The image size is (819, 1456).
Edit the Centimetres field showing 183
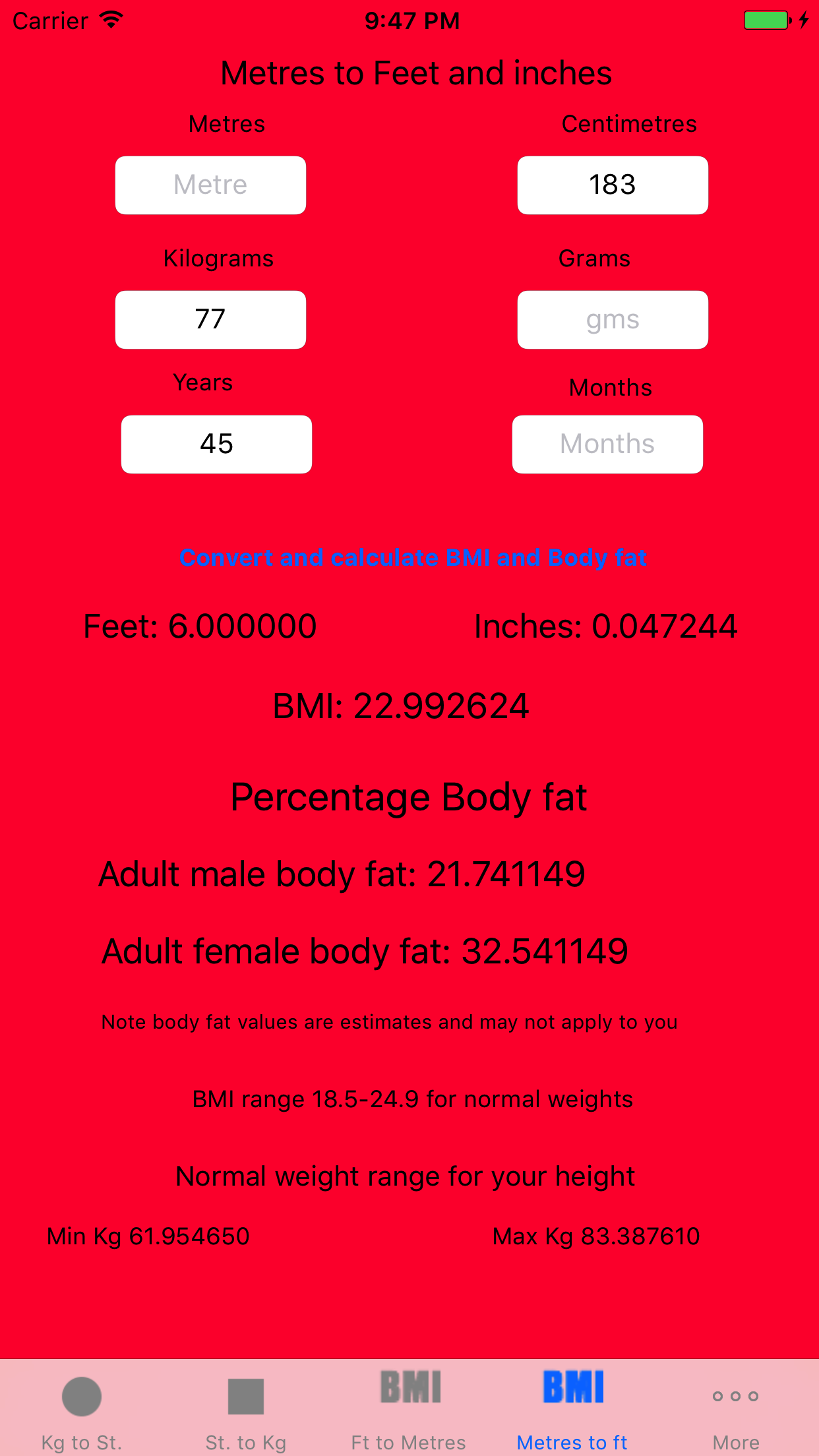[x=613, y=185]
